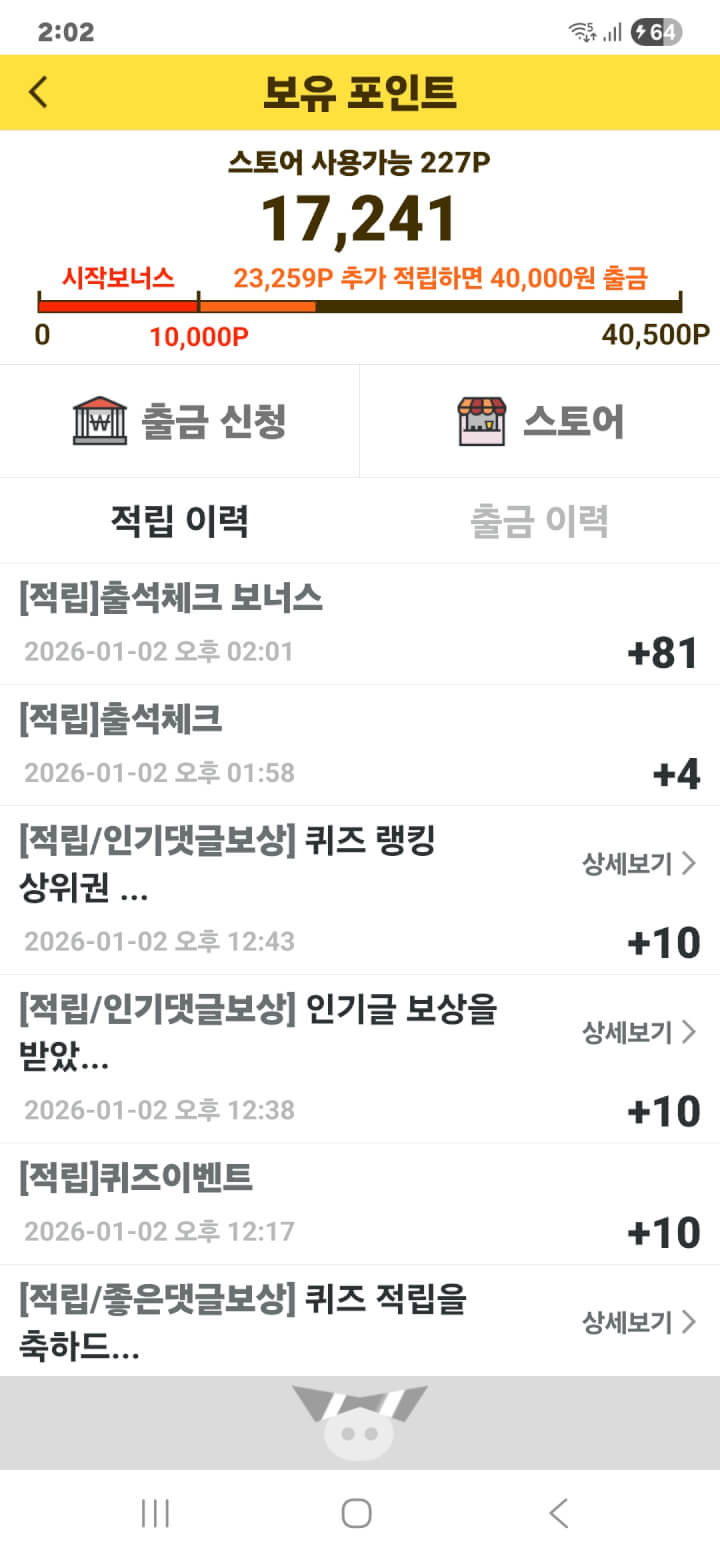Viewport: 720px width, 1560px height.
Task: View details of 퀴즈 랭킹 상위권 reward
Action: click(x=639, y=864)
